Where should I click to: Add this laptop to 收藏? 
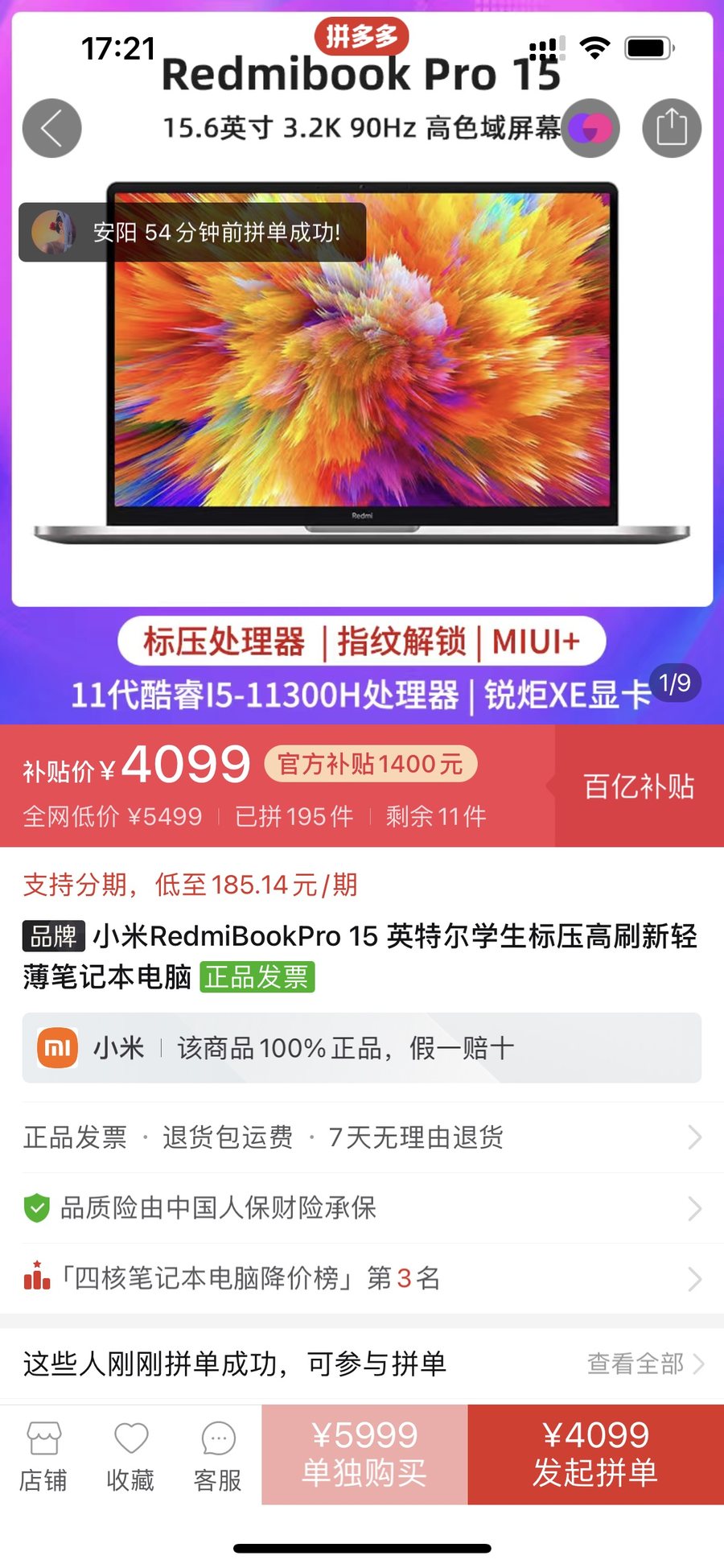coord(130,1455)
